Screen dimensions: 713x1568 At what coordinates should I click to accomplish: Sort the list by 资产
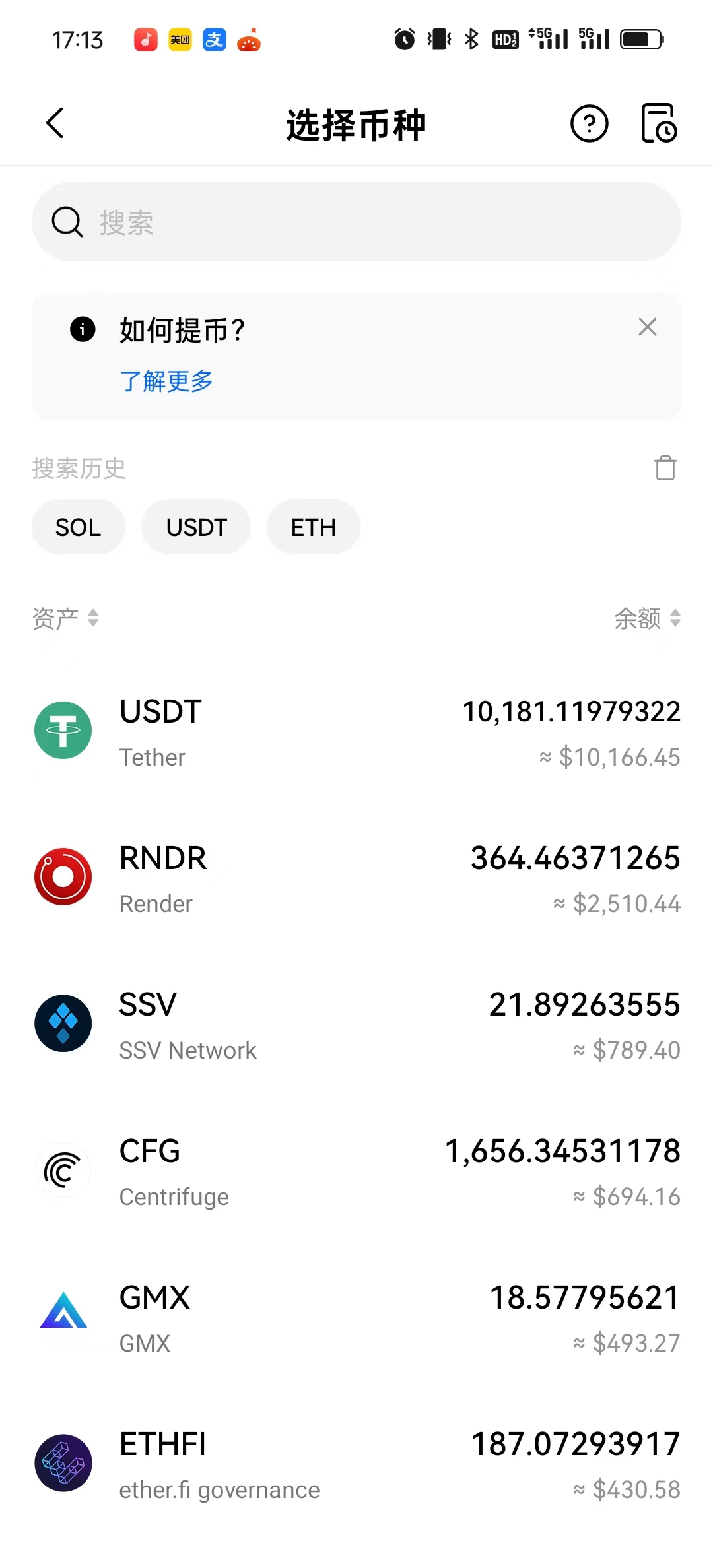[65, 618]
